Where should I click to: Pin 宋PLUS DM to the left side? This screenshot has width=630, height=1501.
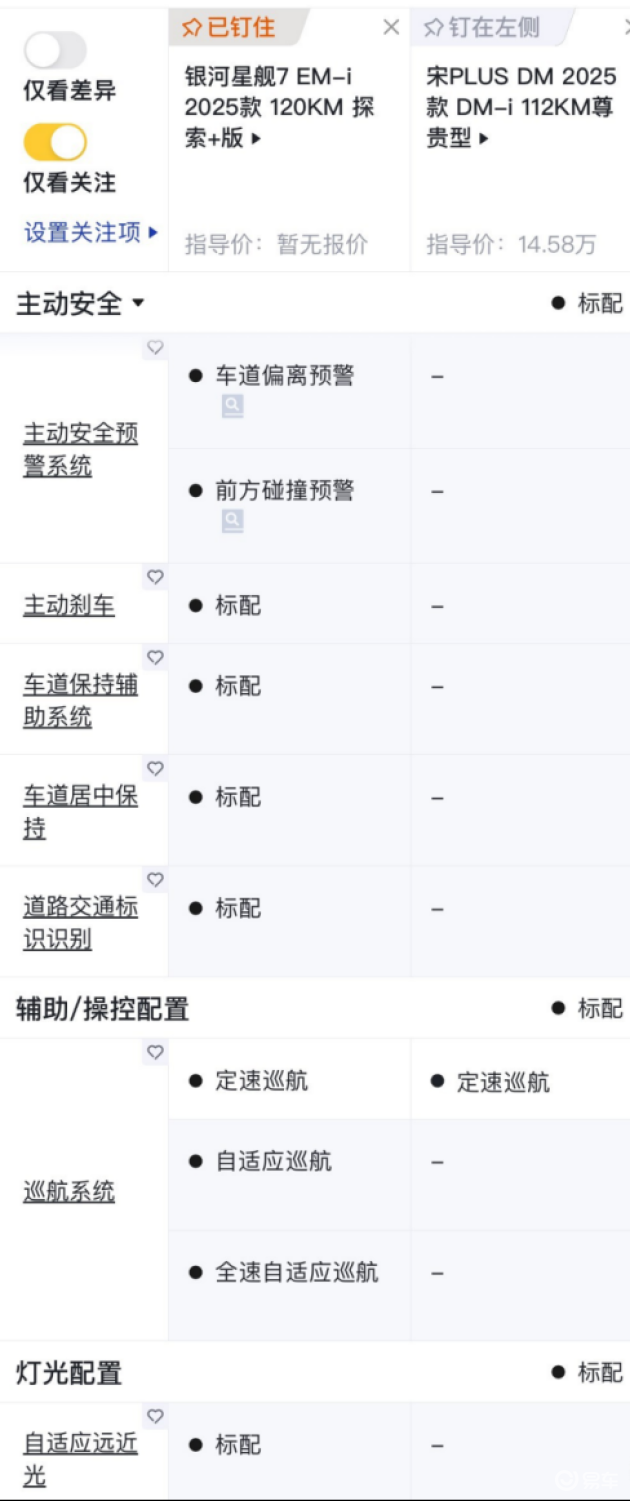(482, 28)
